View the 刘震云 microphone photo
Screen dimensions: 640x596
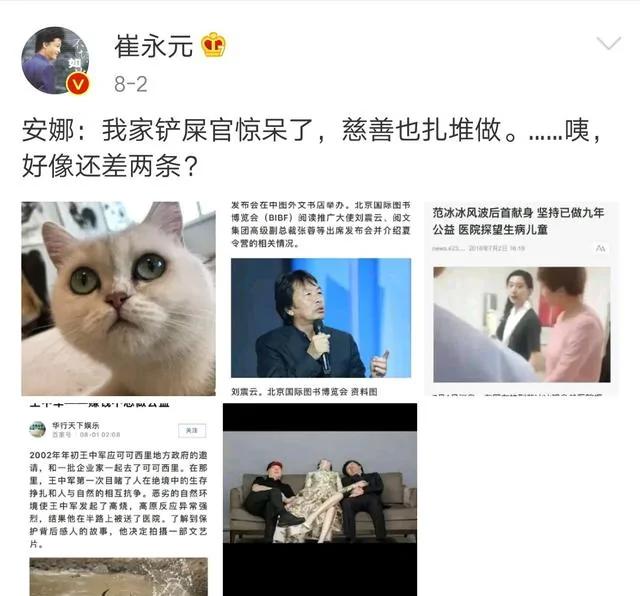pyautogui.click(x=320, y=298)
